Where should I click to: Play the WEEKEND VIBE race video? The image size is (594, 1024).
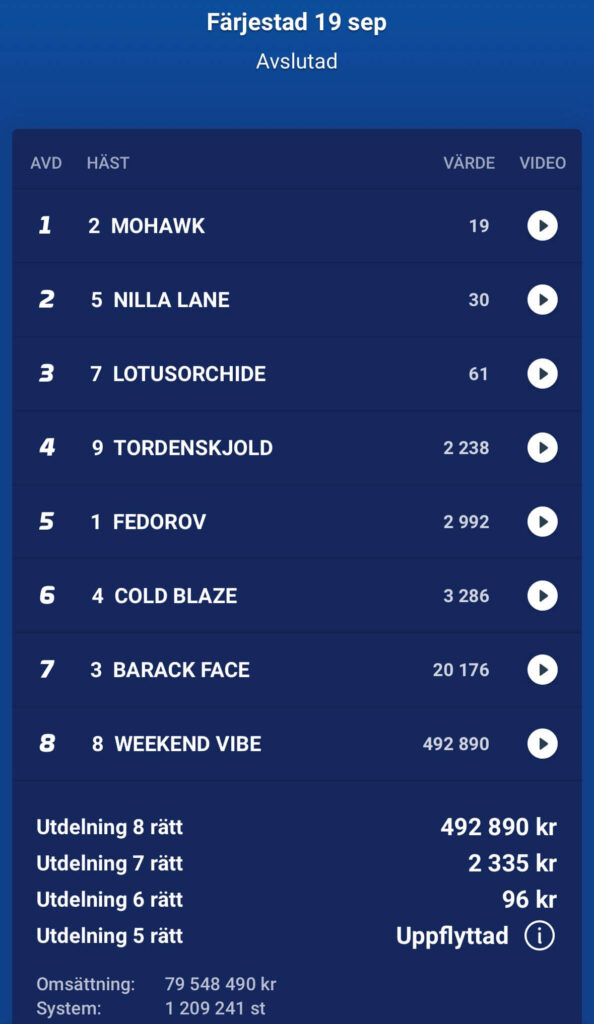point(542,743)
